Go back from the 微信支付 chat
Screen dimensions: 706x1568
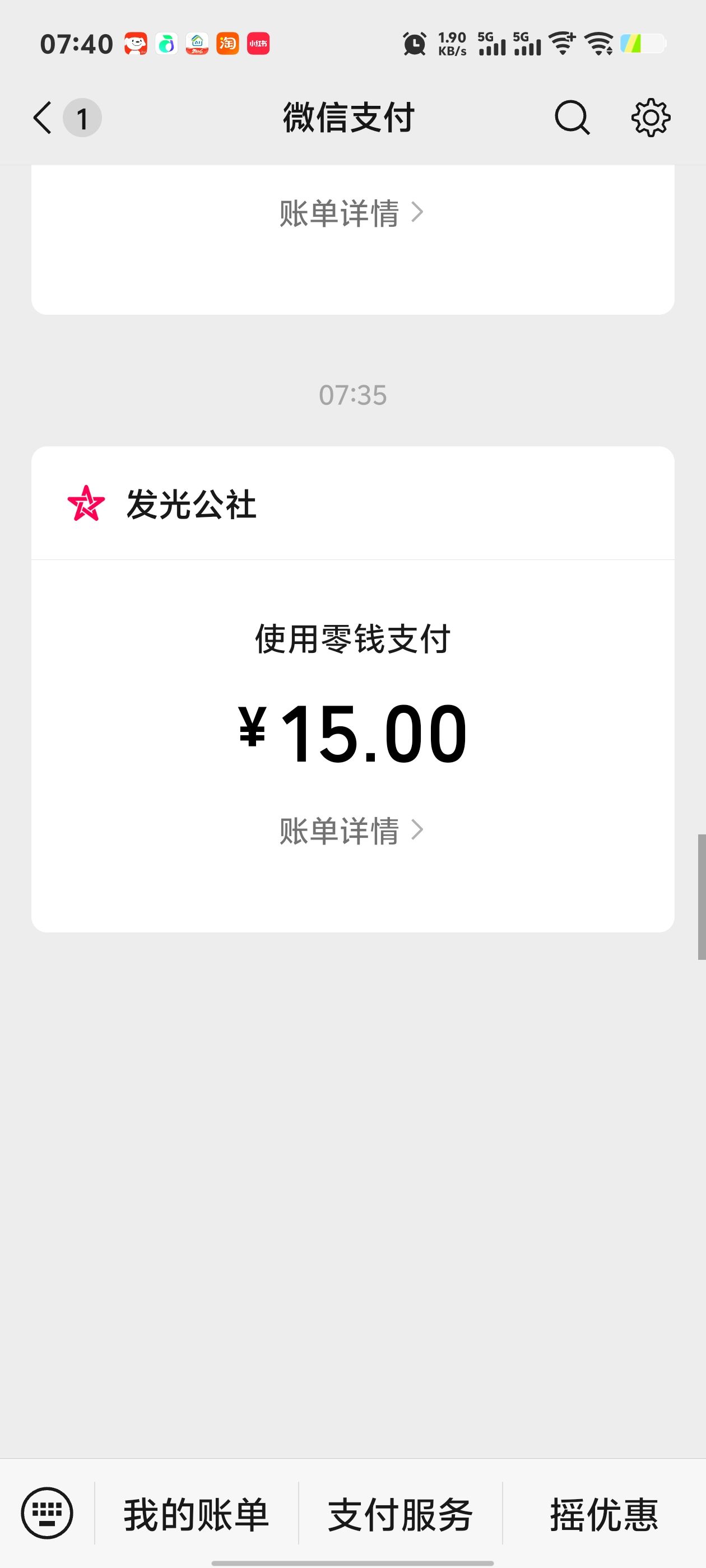[43, 118]
